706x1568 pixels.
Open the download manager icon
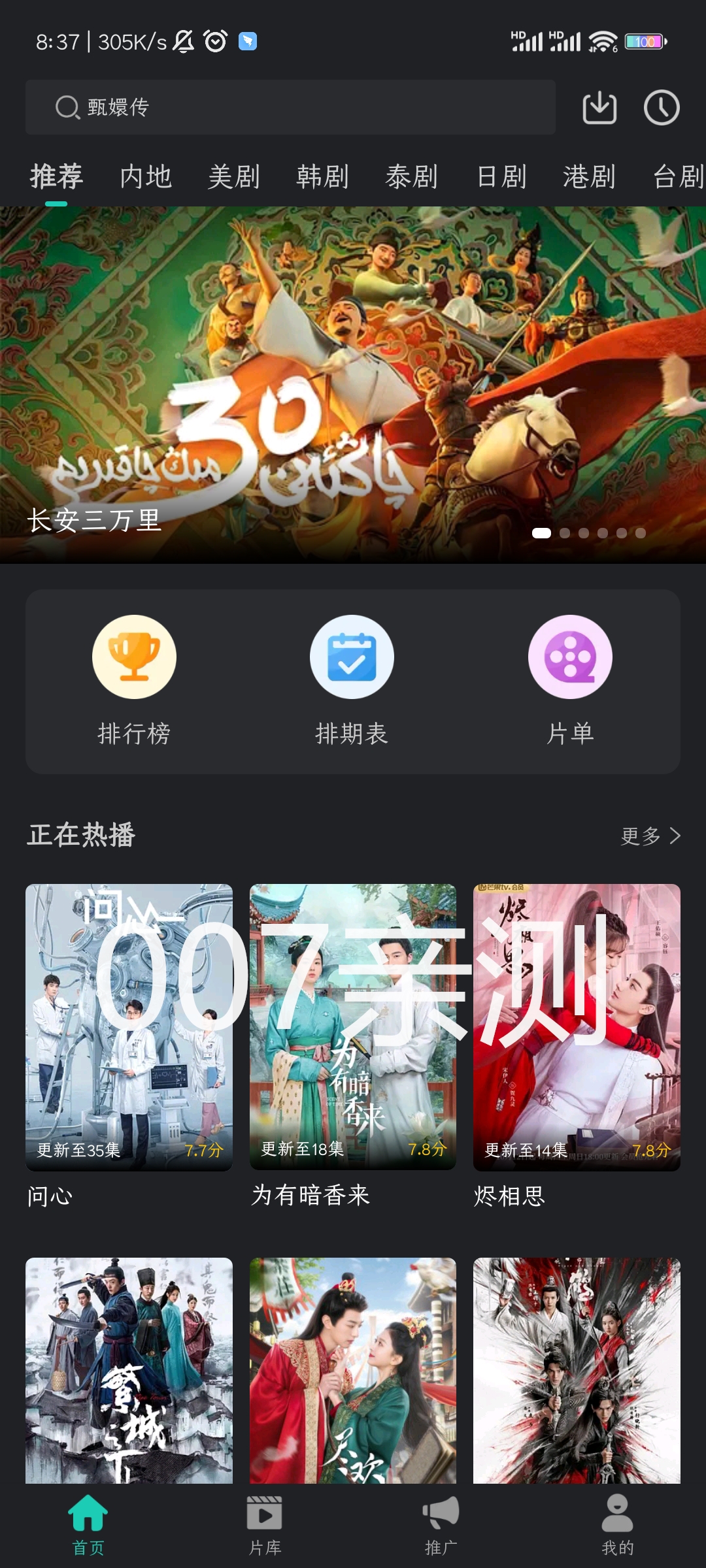coord(601,108)
